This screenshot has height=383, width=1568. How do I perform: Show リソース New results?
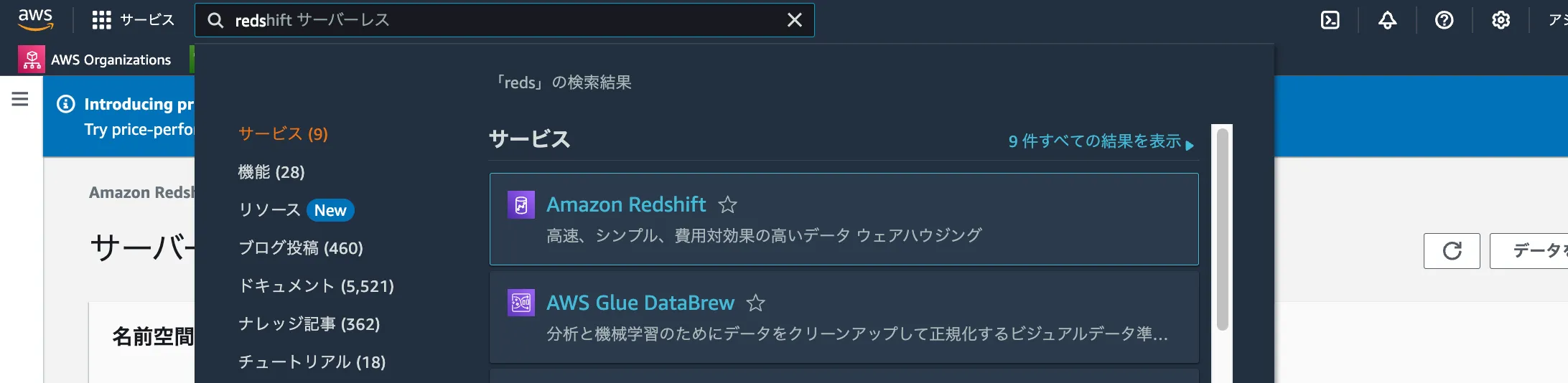pyautogui.click(x=296, y=210)
